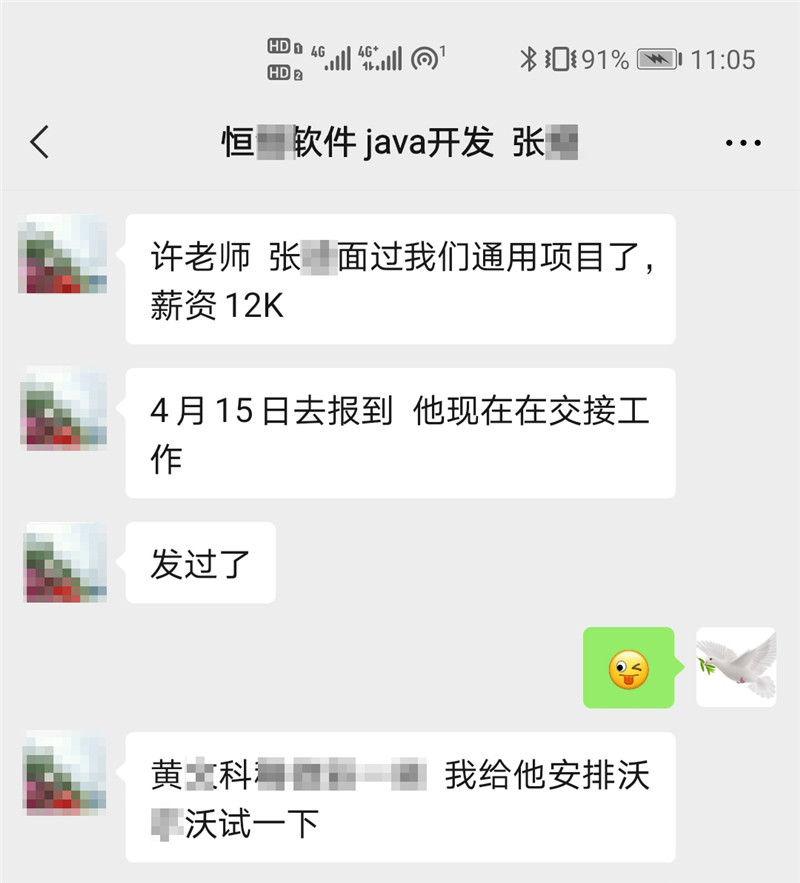Open the dove profile avatar on the right
This screenshot has height=883, width=800.
pyautogui.click(x=735, y=667)
